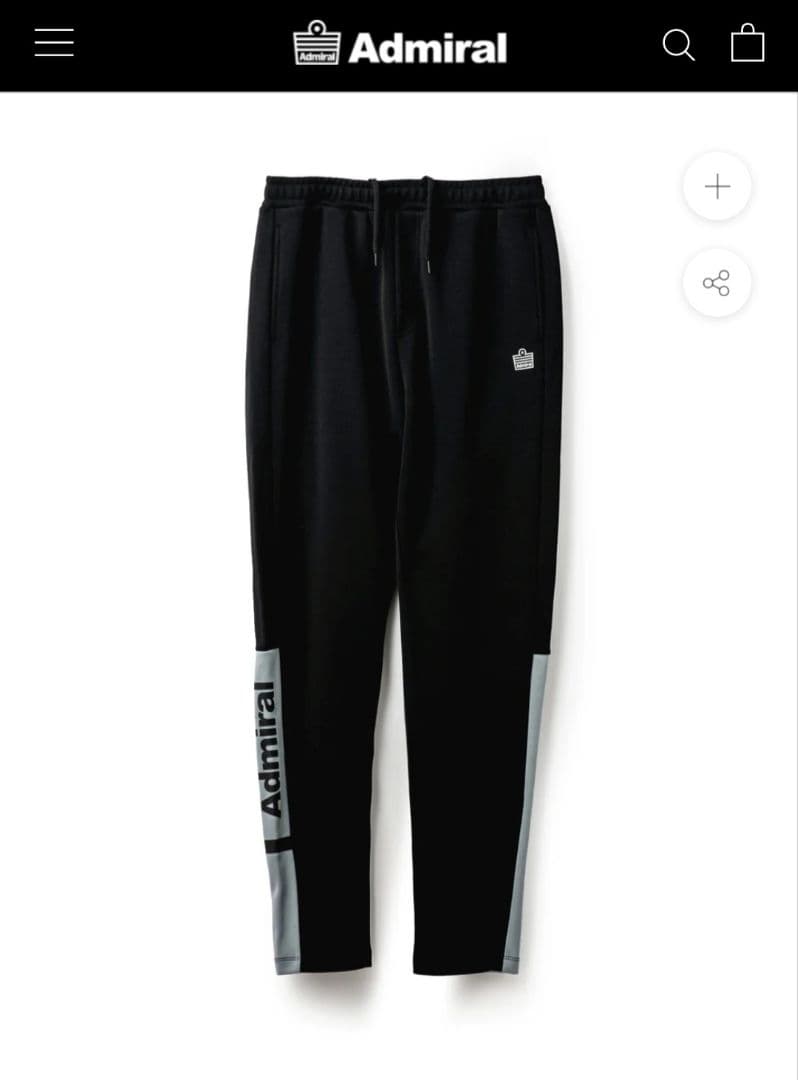Viewport: 798px width, 1080px height.
Task: Zoom in with the plus button
Action: point(717,186)
